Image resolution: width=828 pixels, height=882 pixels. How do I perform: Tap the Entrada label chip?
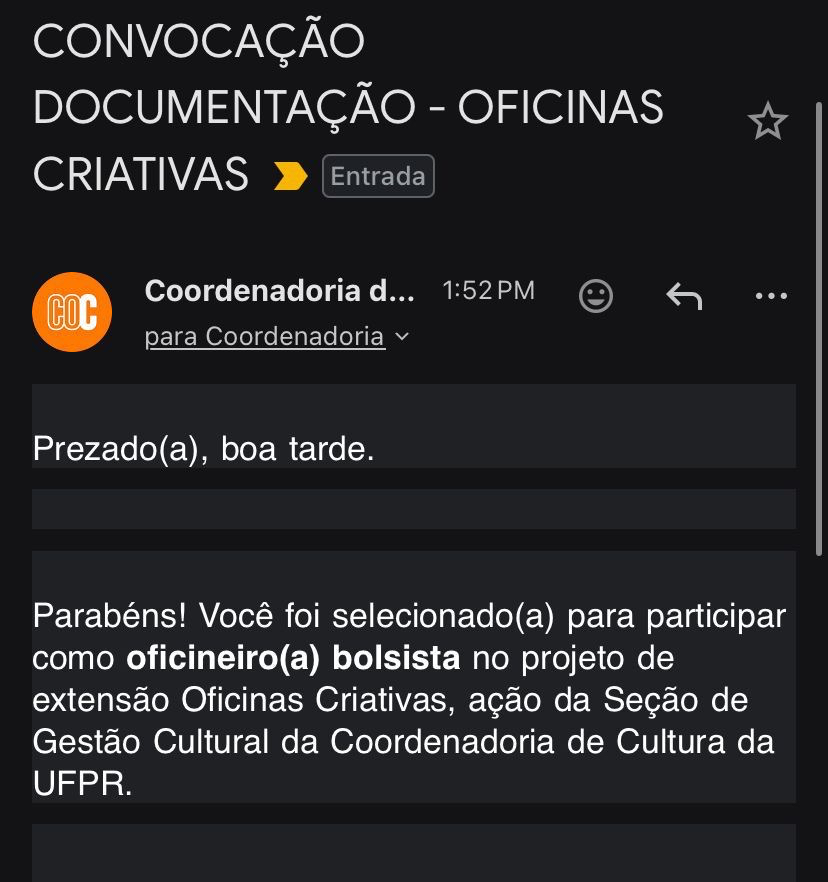[378, 176]
